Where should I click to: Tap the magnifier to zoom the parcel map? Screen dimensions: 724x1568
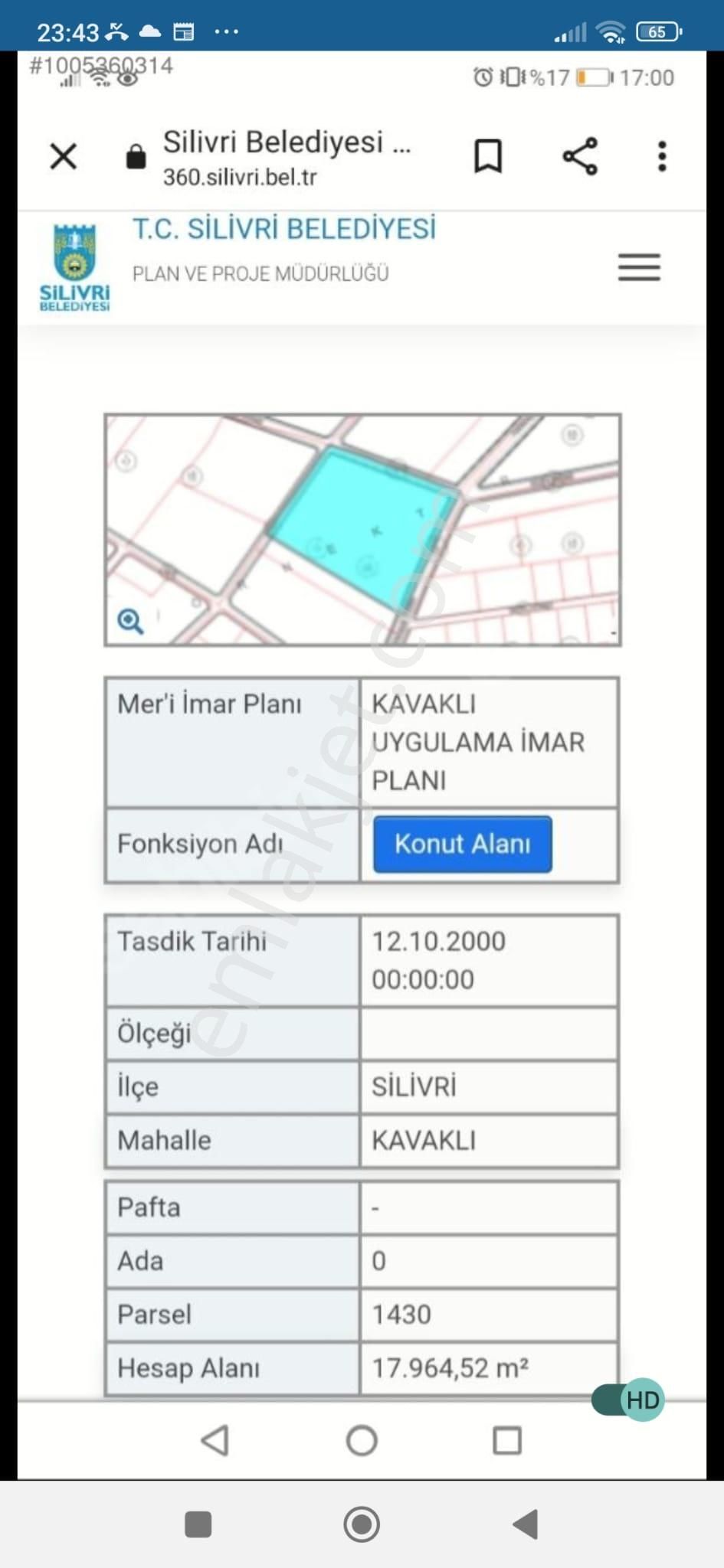[130, 620]
